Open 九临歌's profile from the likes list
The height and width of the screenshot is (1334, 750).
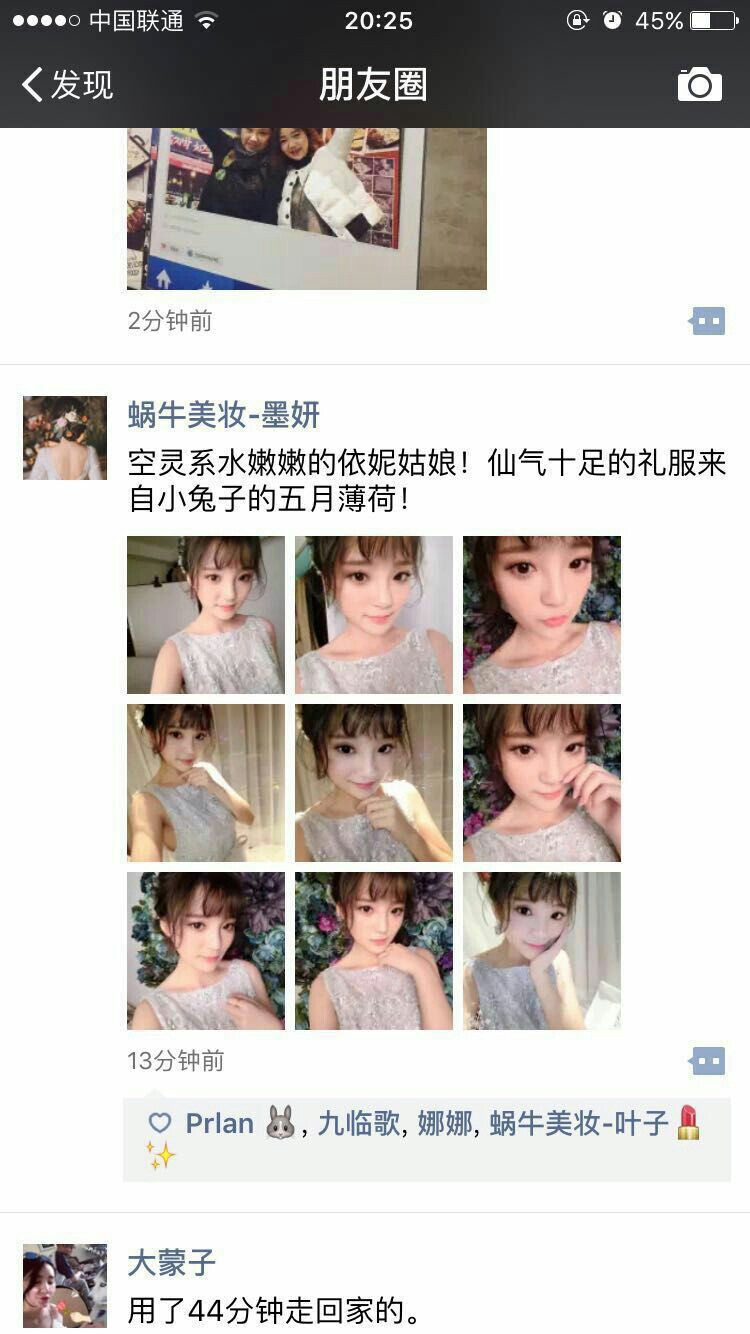point(359,1124)
